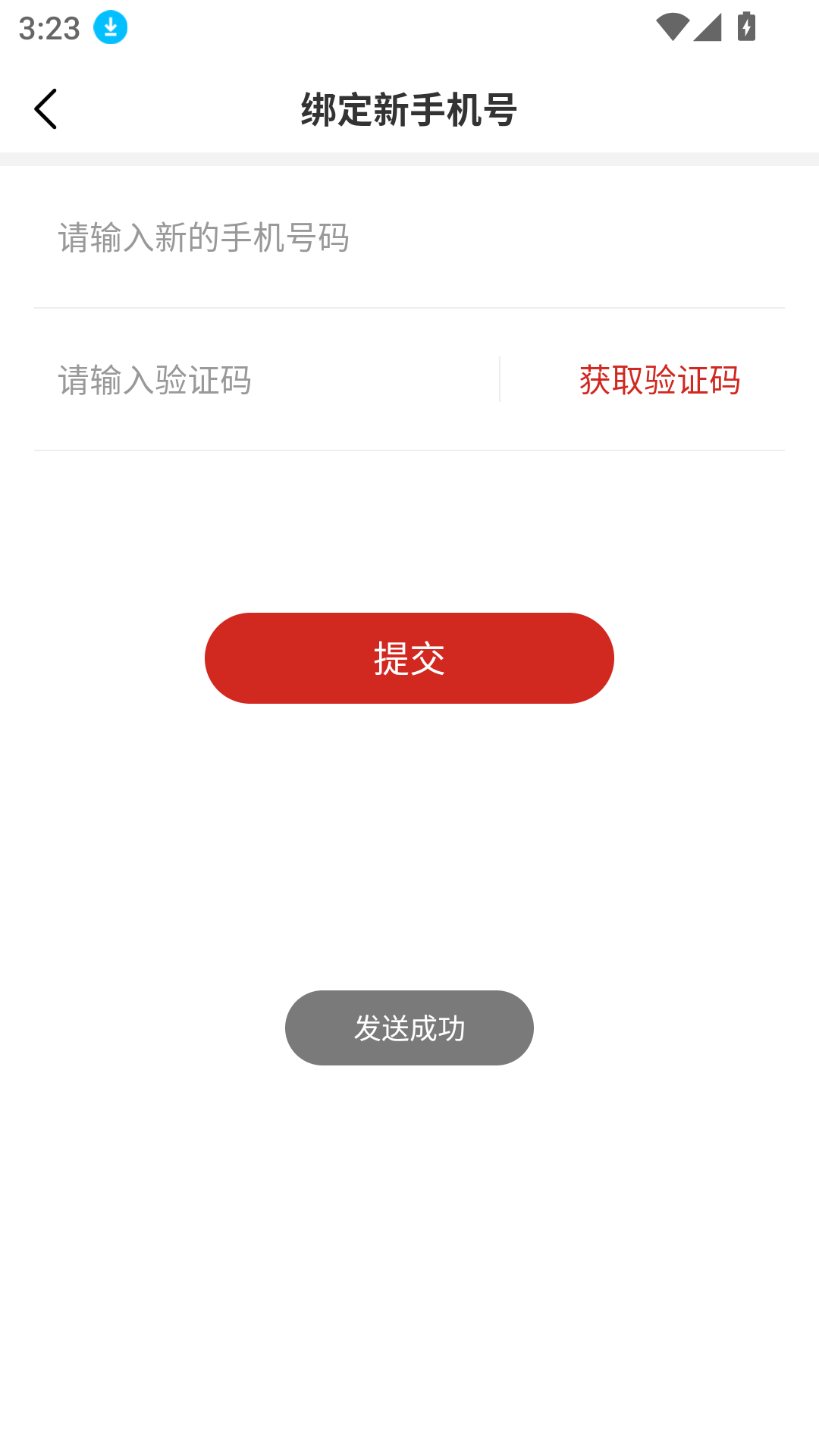Viewport: 819px width, 1456px height.
Task: Select the verification code input field
Action: click(265, 380)
